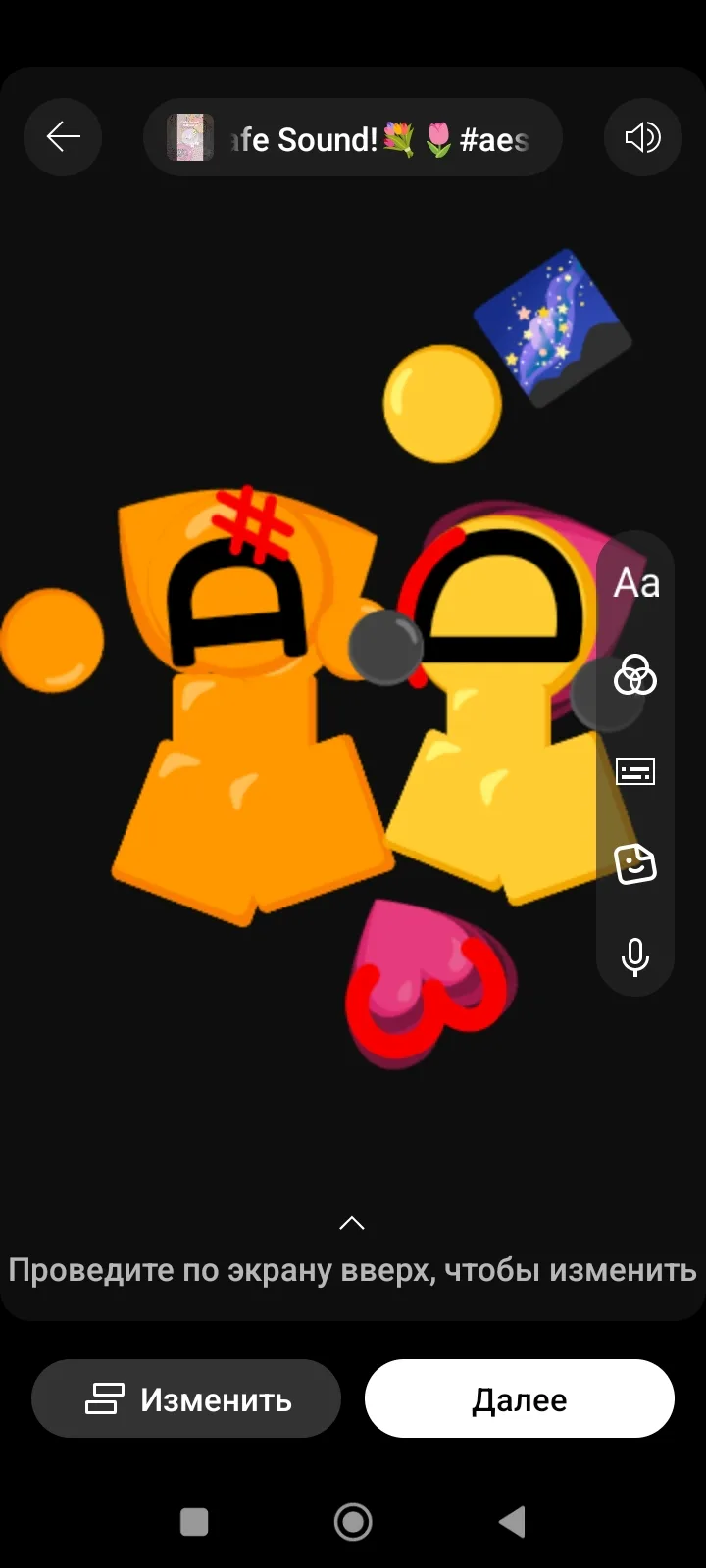The width and height of the screenshot is (706, 1568).
Task: Add text with the Aa tool
Action: coord(635,584)
